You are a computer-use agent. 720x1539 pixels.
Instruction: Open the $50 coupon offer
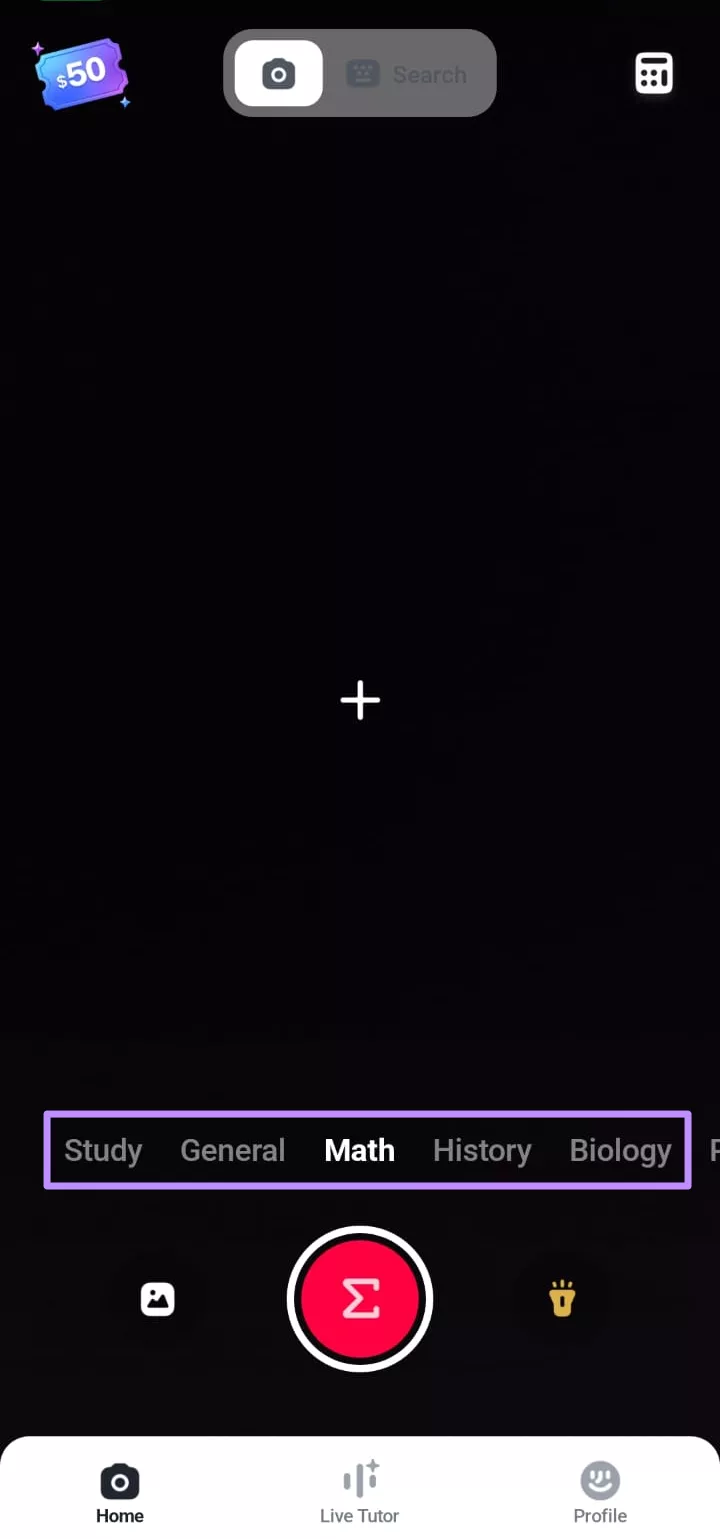82,73
